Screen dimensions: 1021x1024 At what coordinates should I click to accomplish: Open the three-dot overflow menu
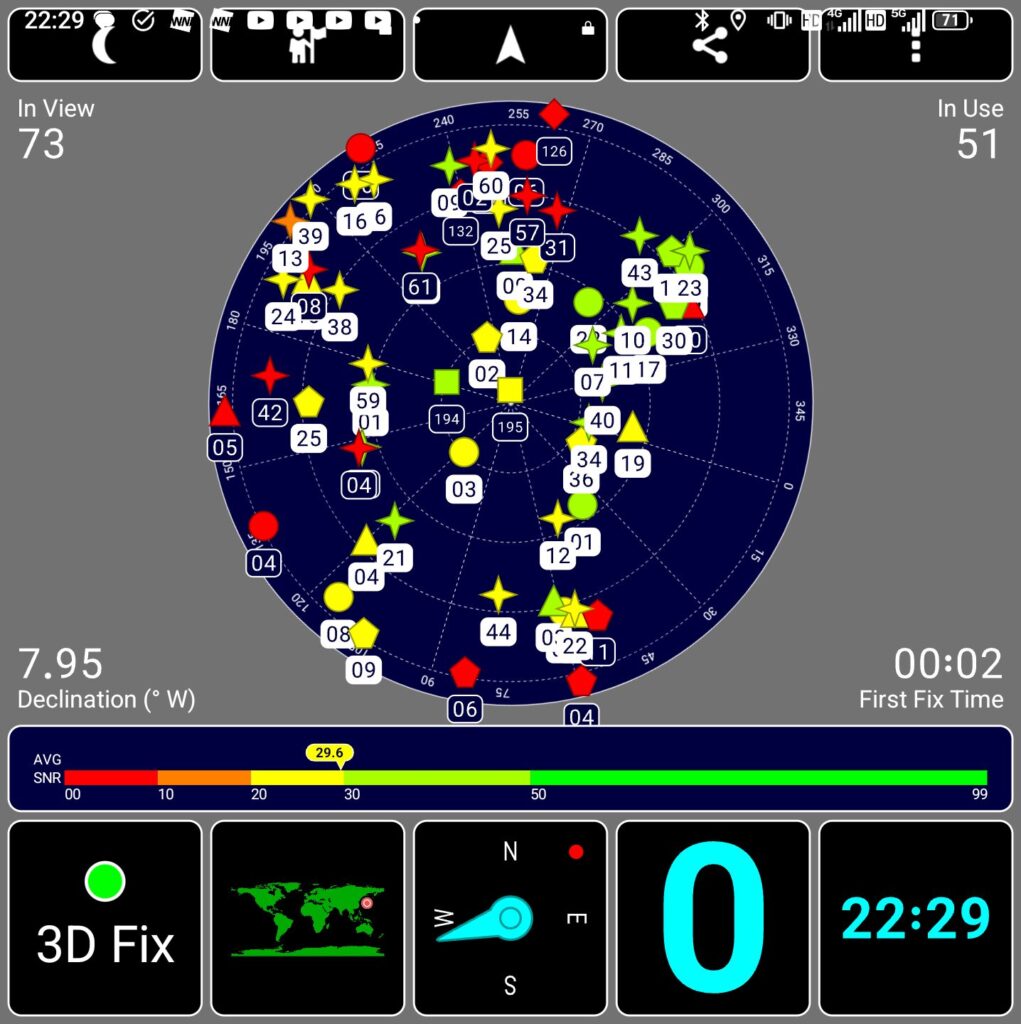click(915, 46)
